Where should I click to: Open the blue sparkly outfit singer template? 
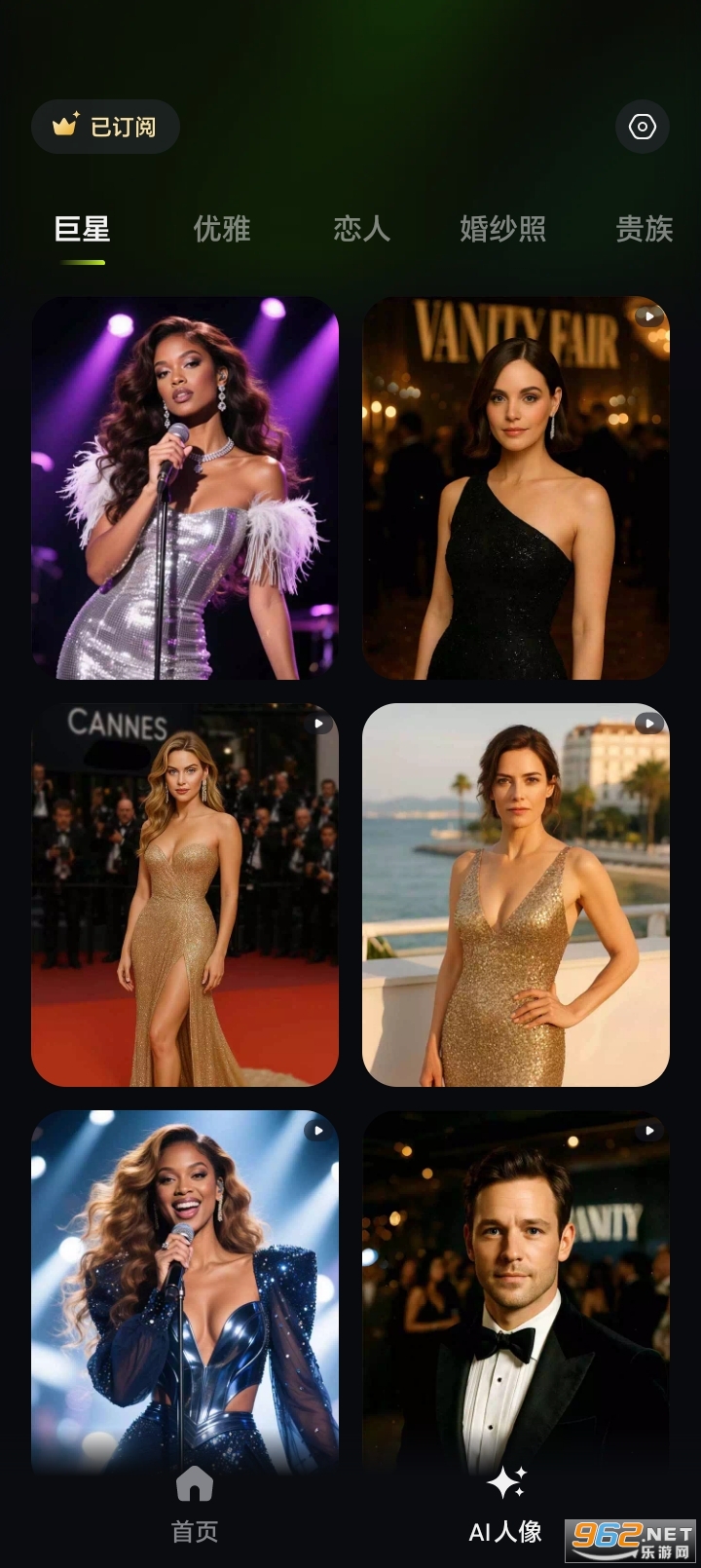click(x=185, y=1286)
